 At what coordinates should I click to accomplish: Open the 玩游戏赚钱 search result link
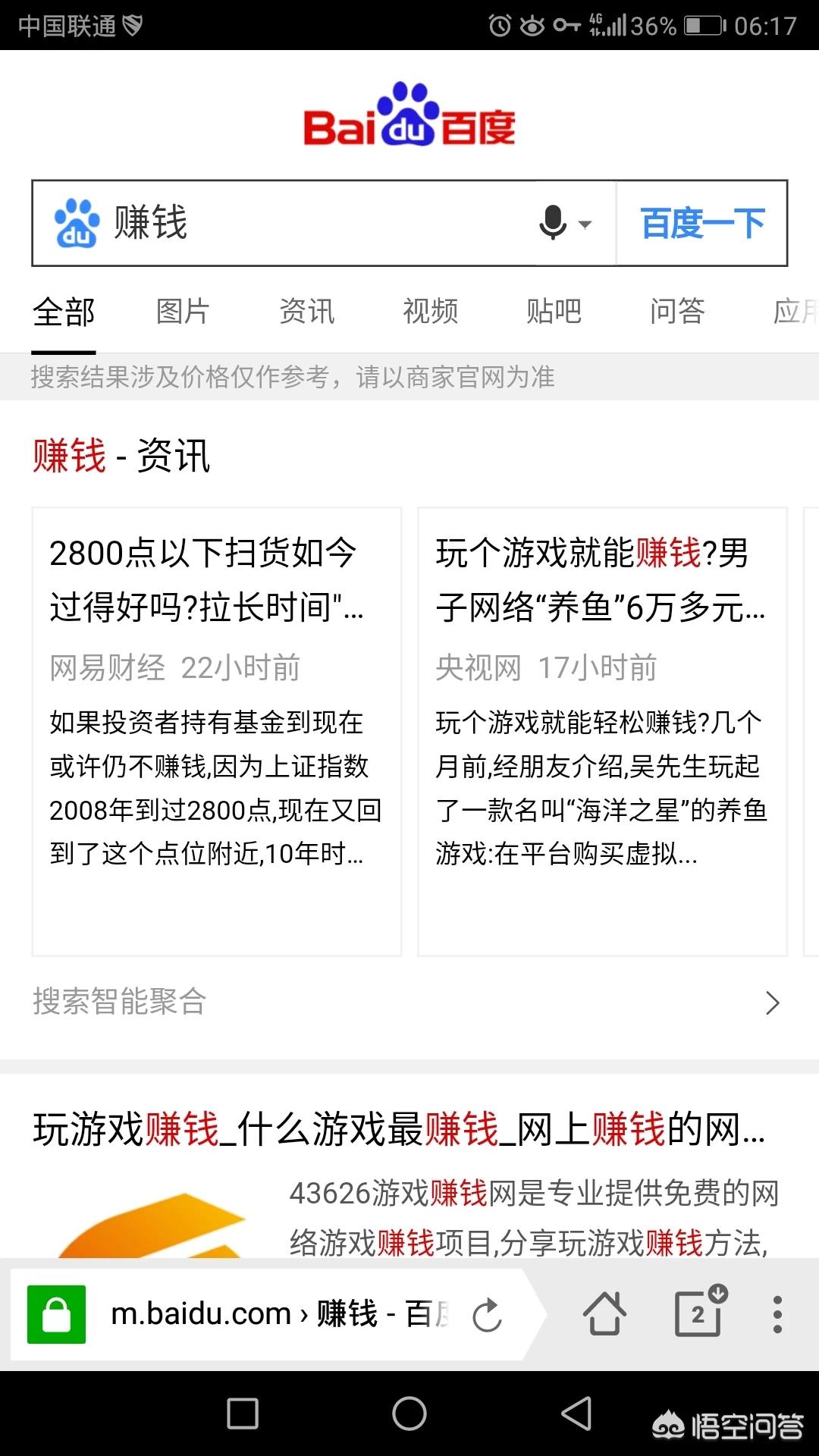pos(399,1129)
